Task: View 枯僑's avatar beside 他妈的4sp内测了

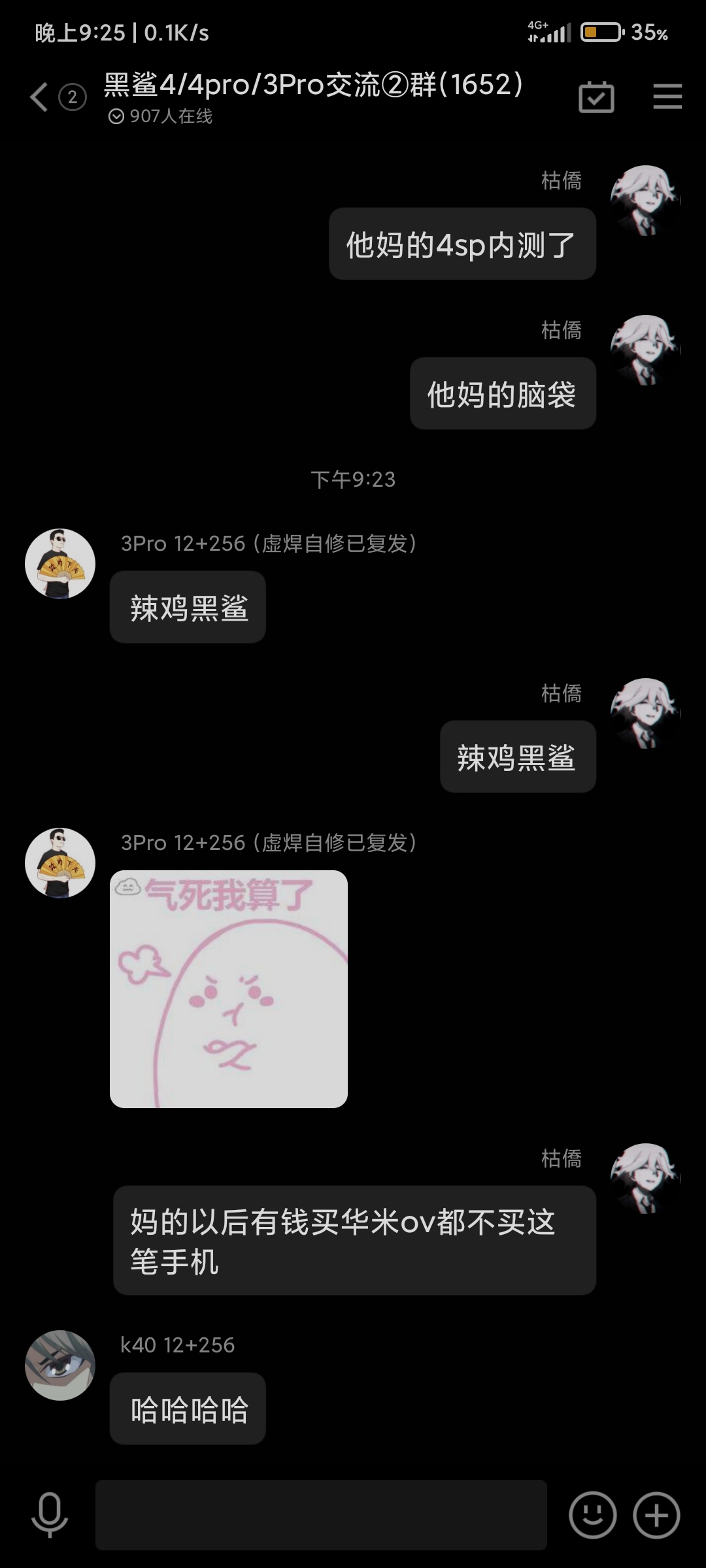Action: point(646,200)
